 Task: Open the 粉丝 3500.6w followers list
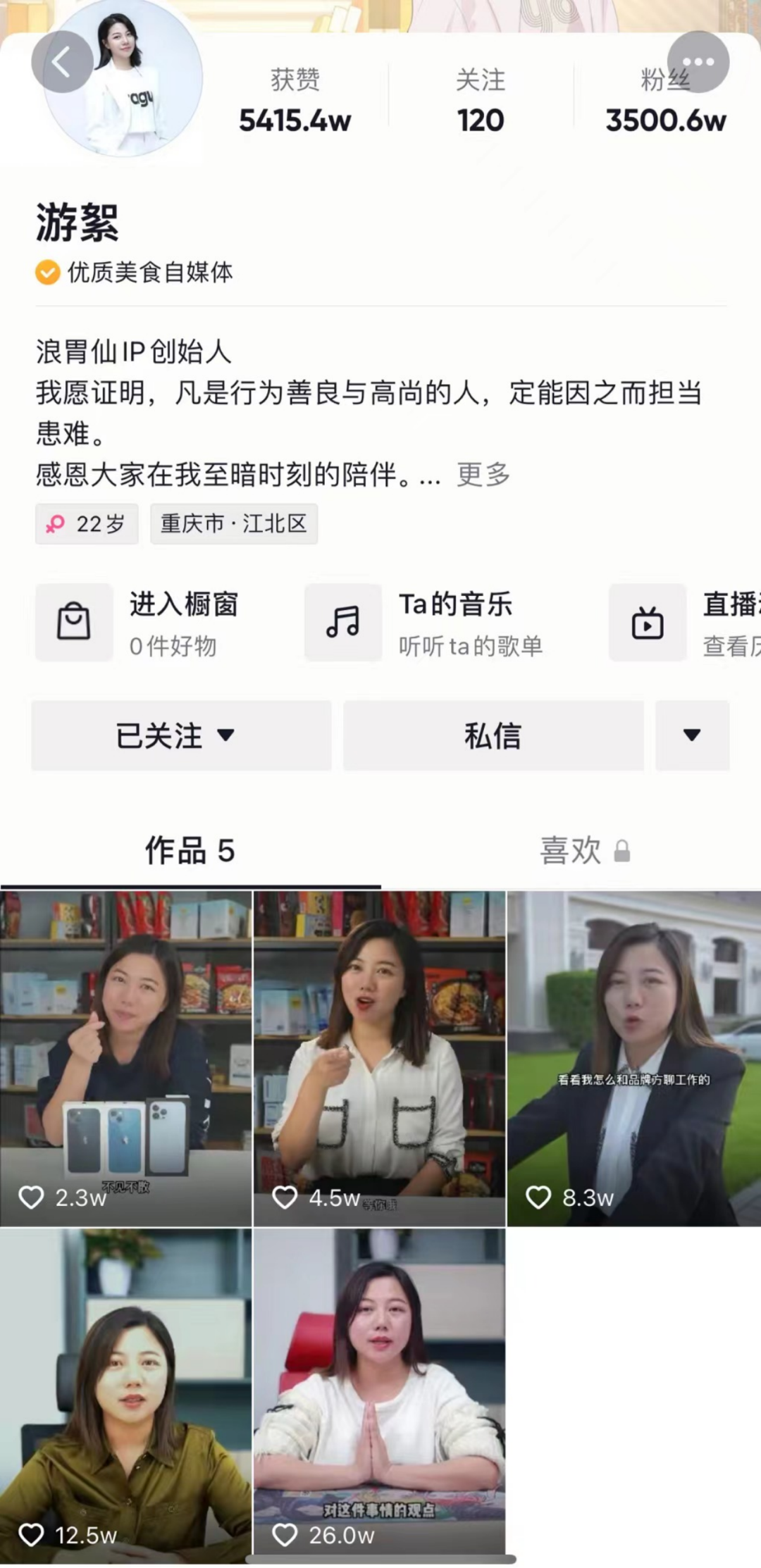665,102
